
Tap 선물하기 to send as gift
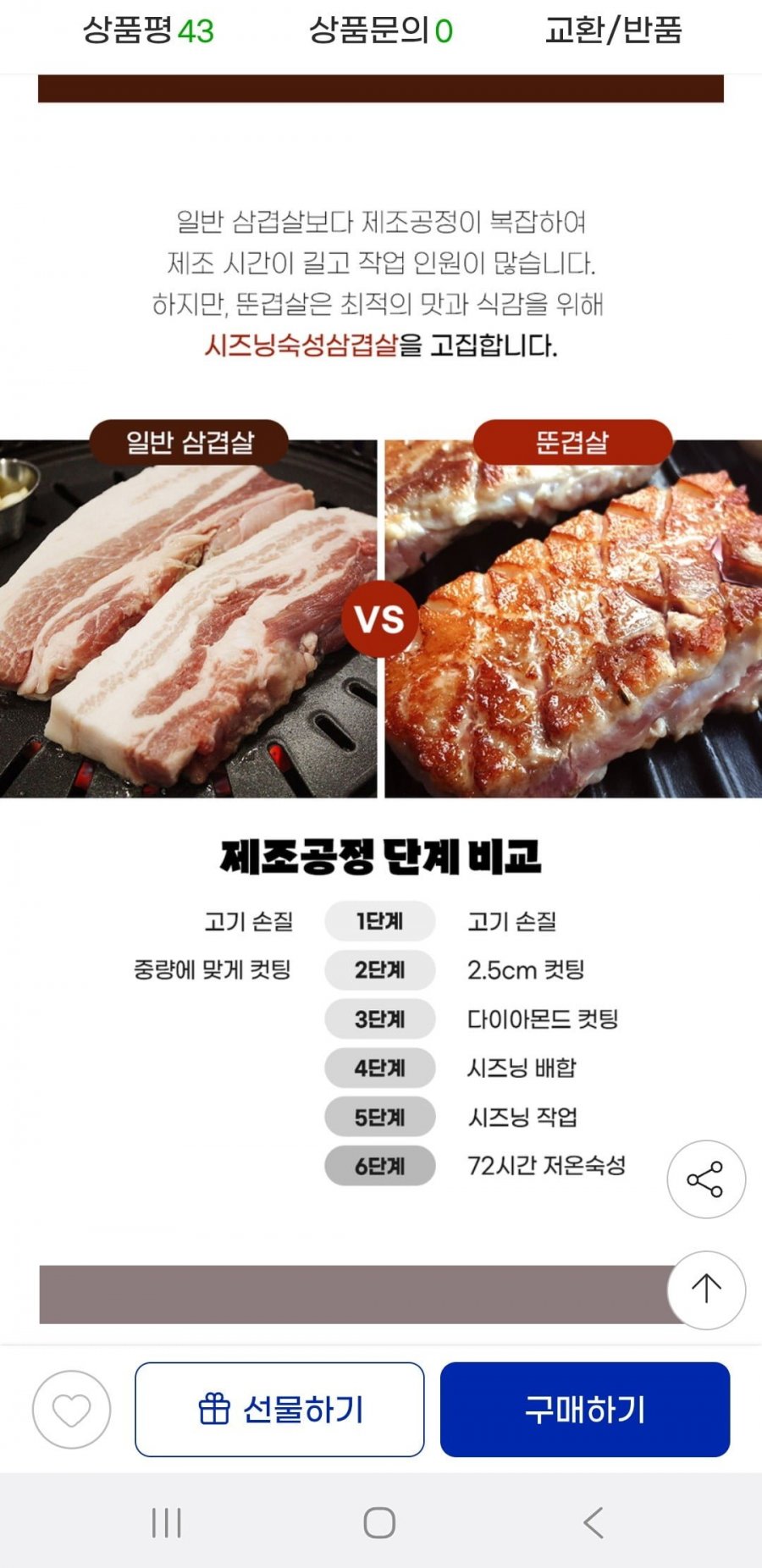[279, 1410]
